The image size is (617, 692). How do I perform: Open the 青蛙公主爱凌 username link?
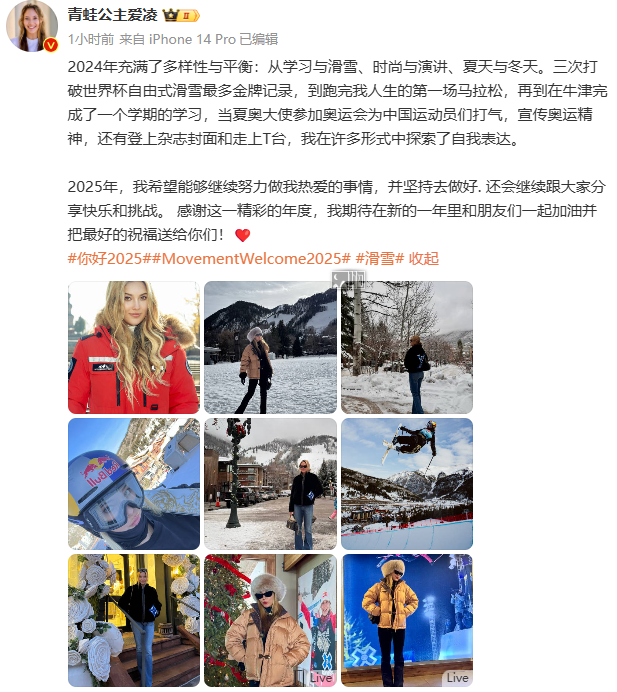[x=112, y=15]
